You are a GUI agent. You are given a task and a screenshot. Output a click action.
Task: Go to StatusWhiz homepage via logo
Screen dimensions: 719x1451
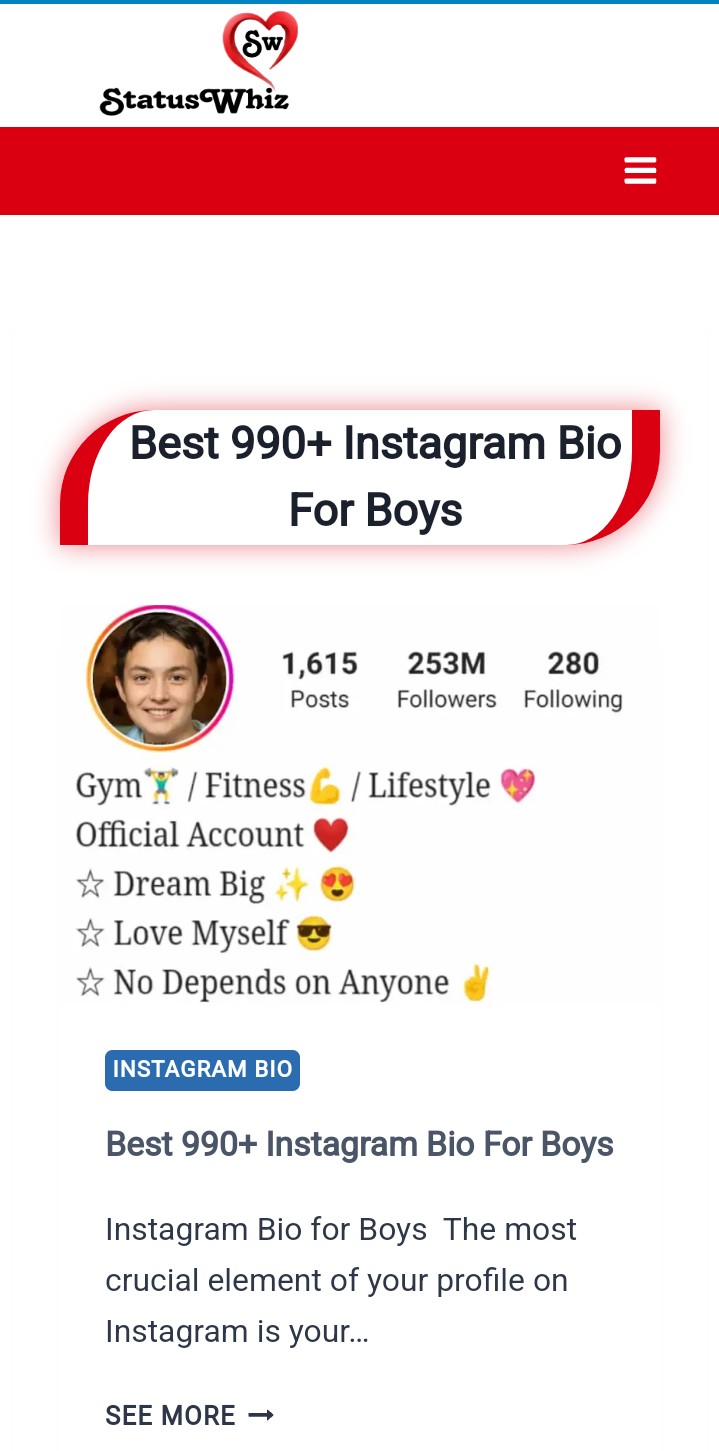click(x=197, y=65)
